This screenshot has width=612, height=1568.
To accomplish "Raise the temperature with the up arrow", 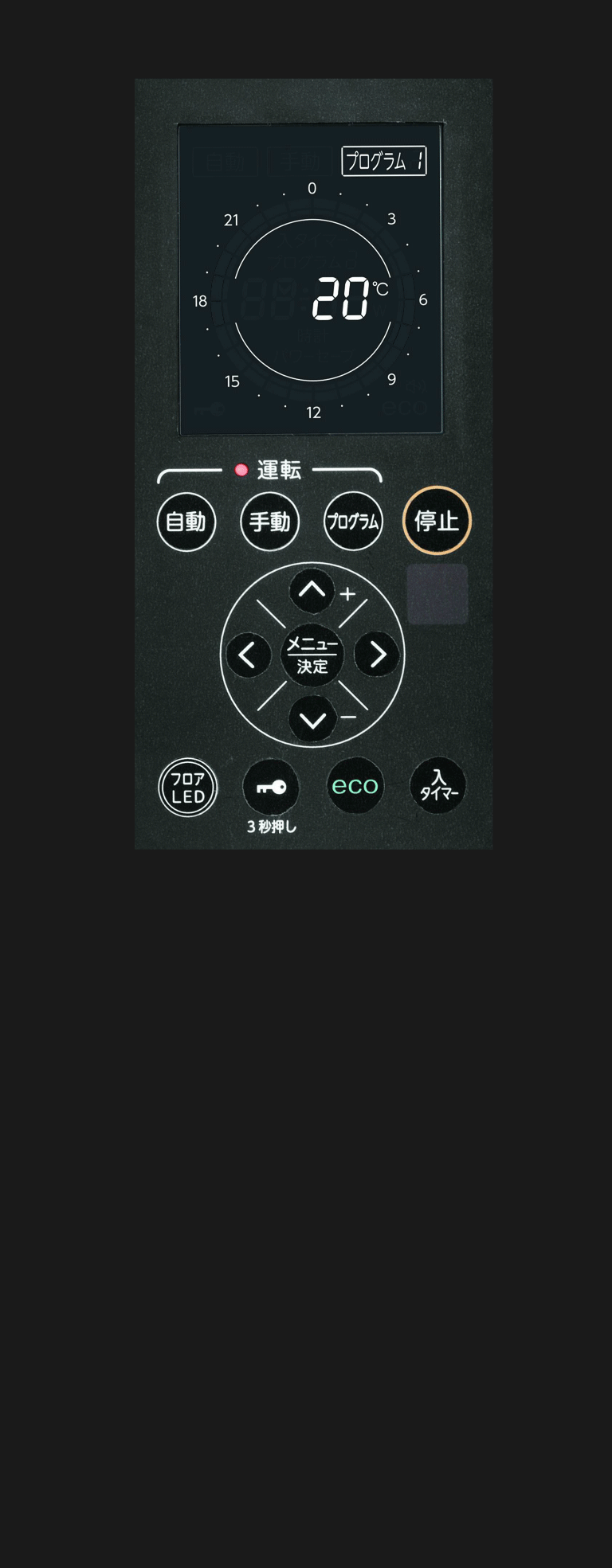I will tap(312, 591).
